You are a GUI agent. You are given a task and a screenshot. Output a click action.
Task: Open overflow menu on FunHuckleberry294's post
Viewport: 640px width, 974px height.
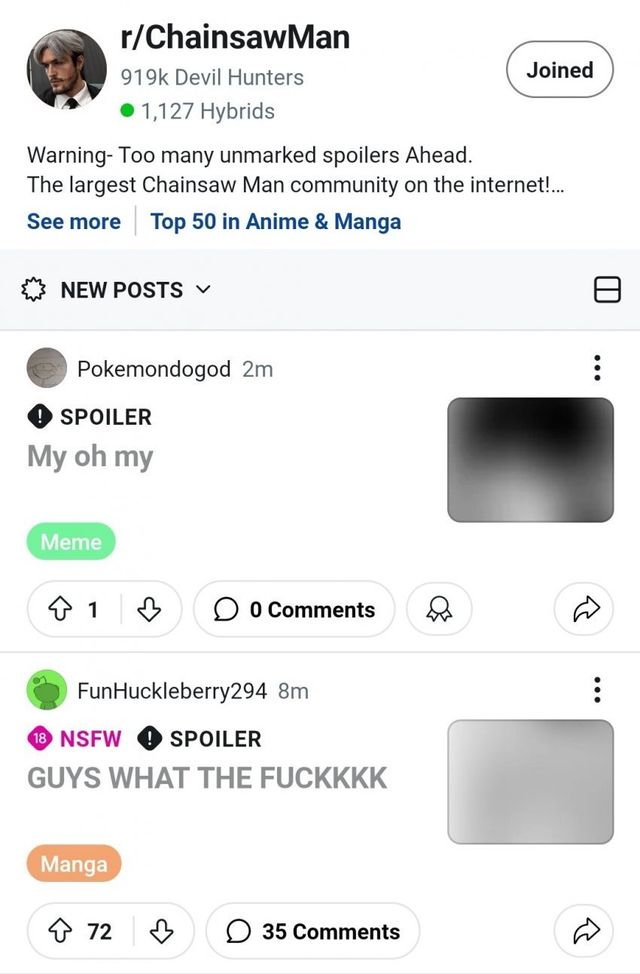597,689
